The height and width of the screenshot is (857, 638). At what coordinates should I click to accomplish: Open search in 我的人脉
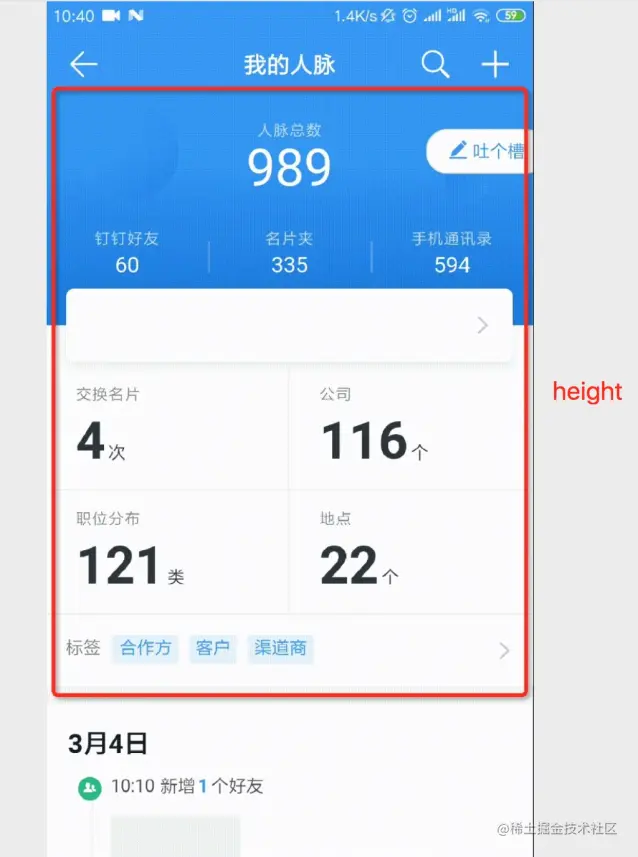pos(435,65)
